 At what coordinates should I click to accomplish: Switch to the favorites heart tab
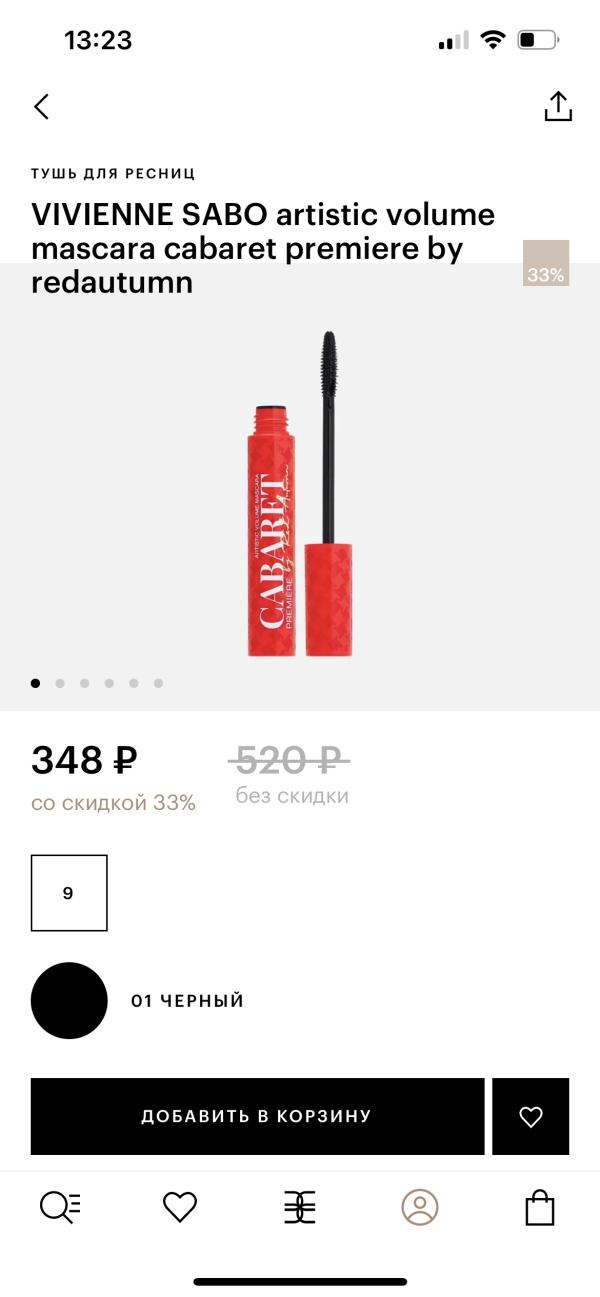[x=180, y=1207]
